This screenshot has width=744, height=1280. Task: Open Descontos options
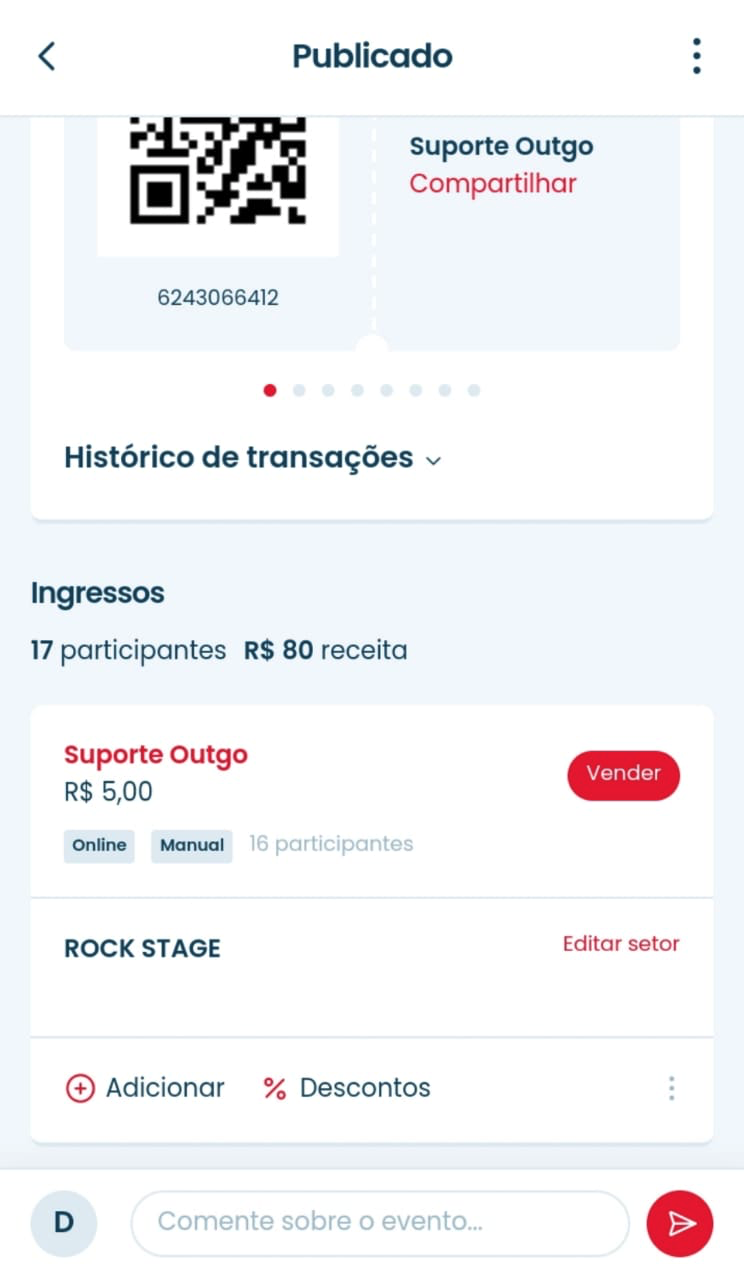coord(347,1088)
